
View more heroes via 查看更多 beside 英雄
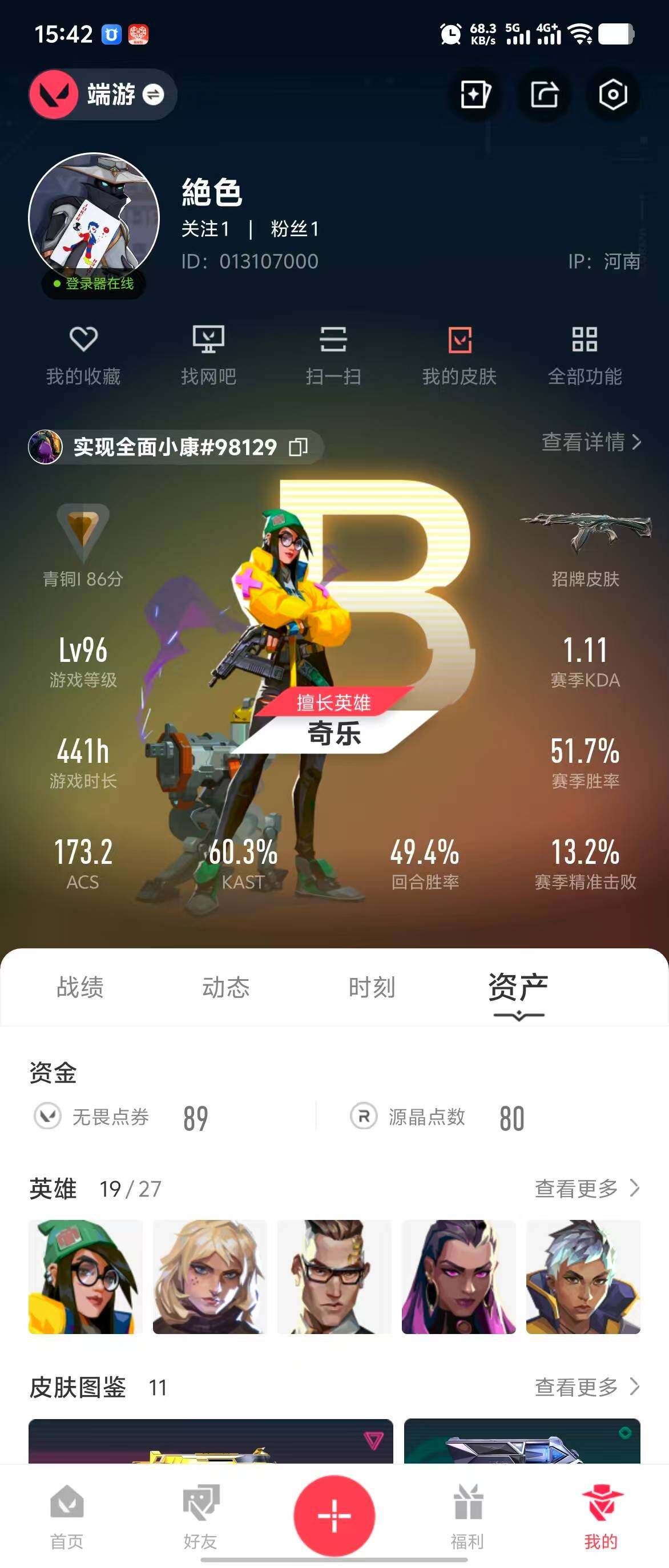click(x=586, y=1188)
